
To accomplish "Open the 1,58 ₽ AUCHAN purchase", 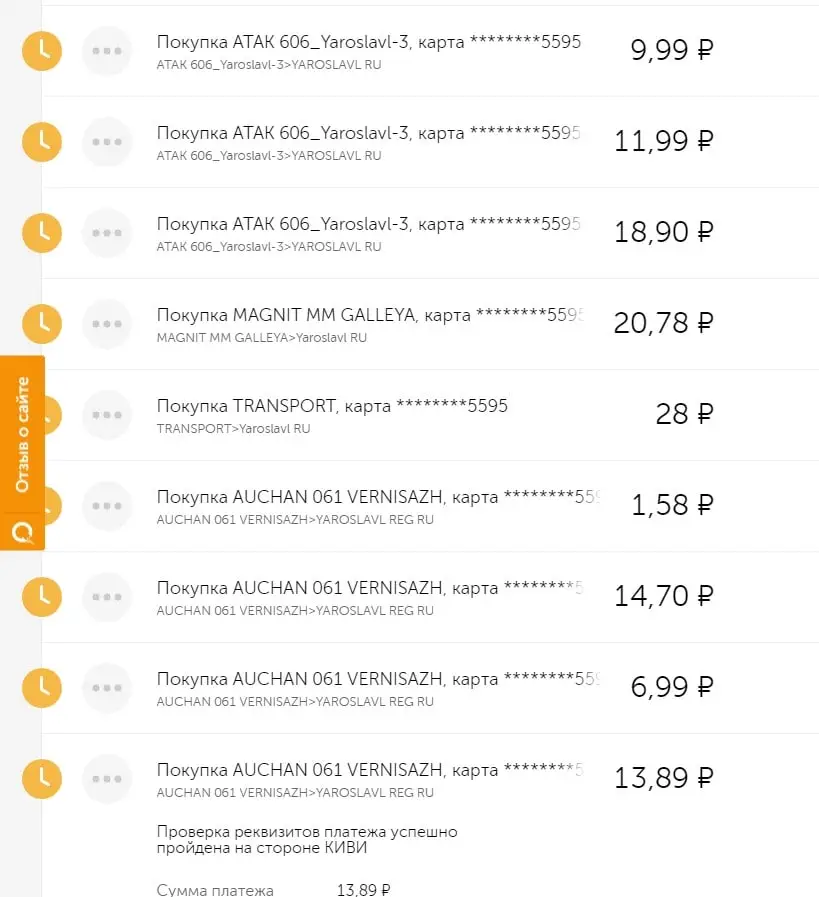I will (430, 506).
